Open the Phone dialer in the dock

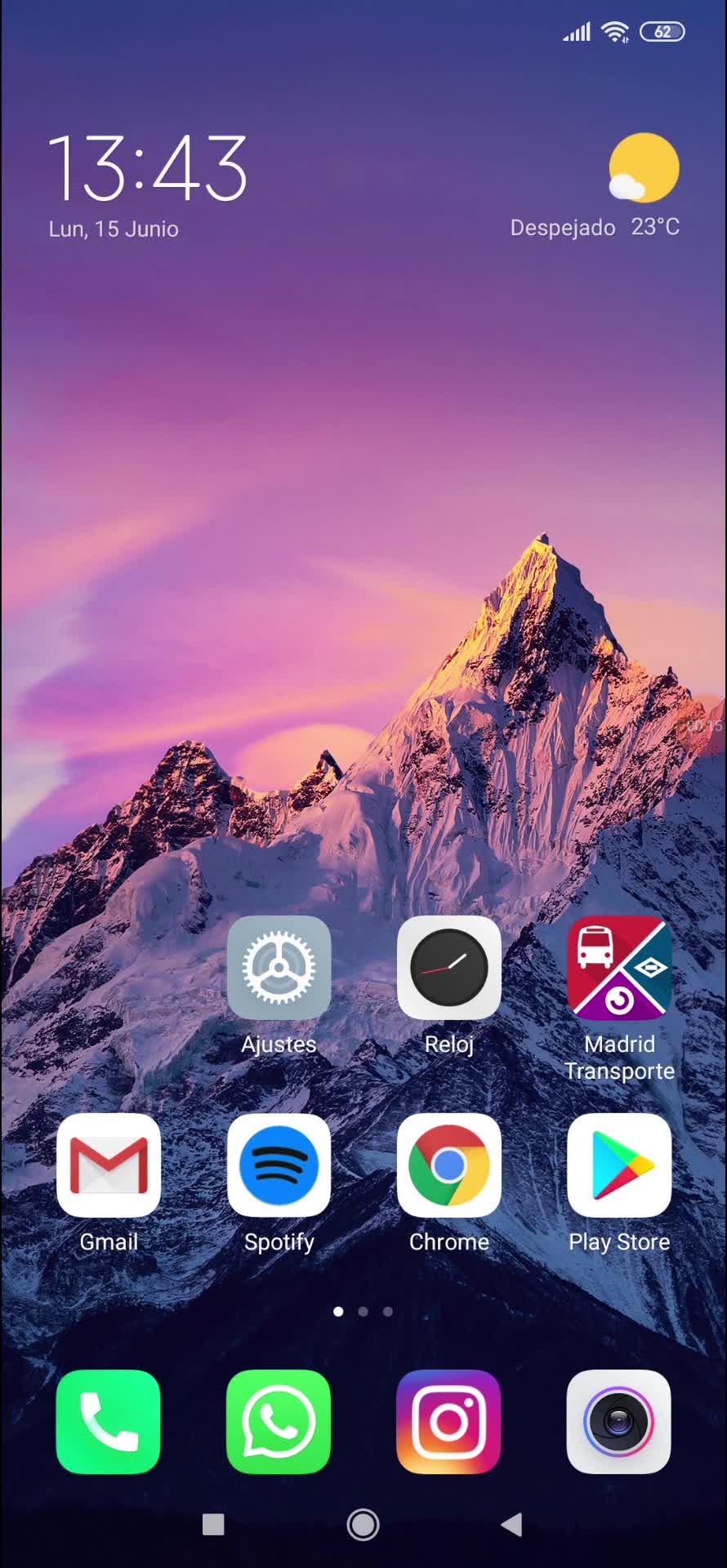click(109, 1422)
